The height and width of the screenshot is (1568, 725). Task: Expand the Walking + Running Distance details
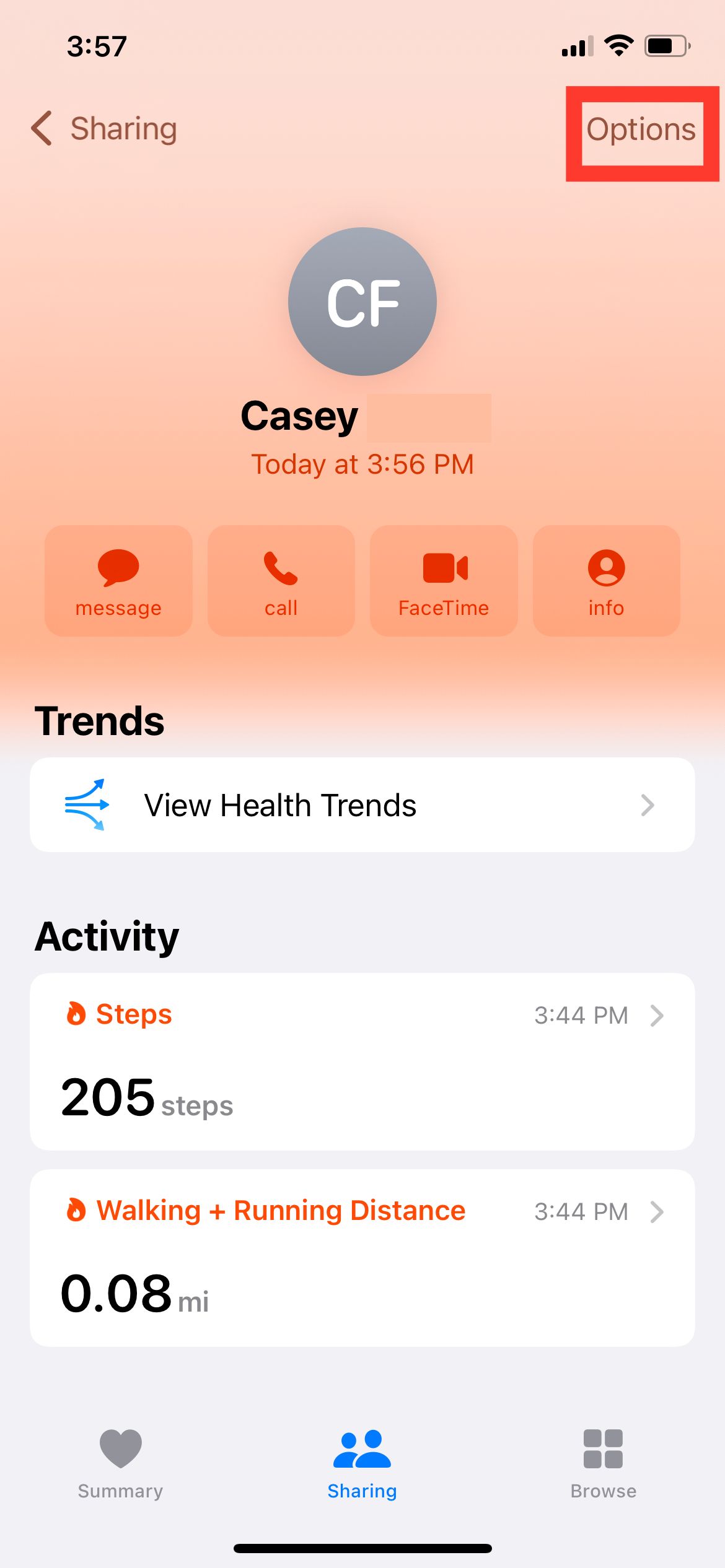[656, 1211]
